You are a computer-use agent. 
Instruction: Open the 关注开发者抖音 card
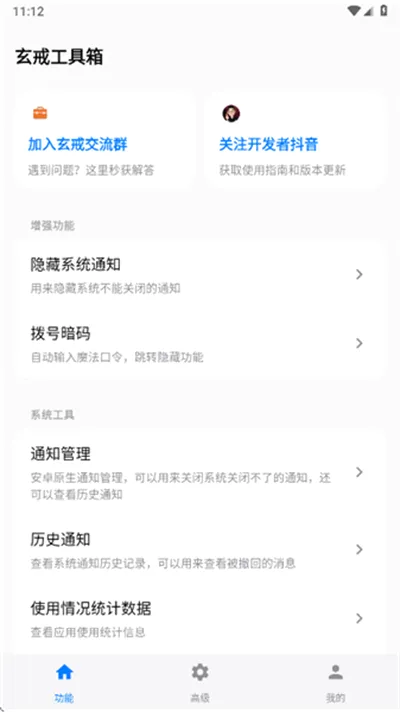(296, 140)
